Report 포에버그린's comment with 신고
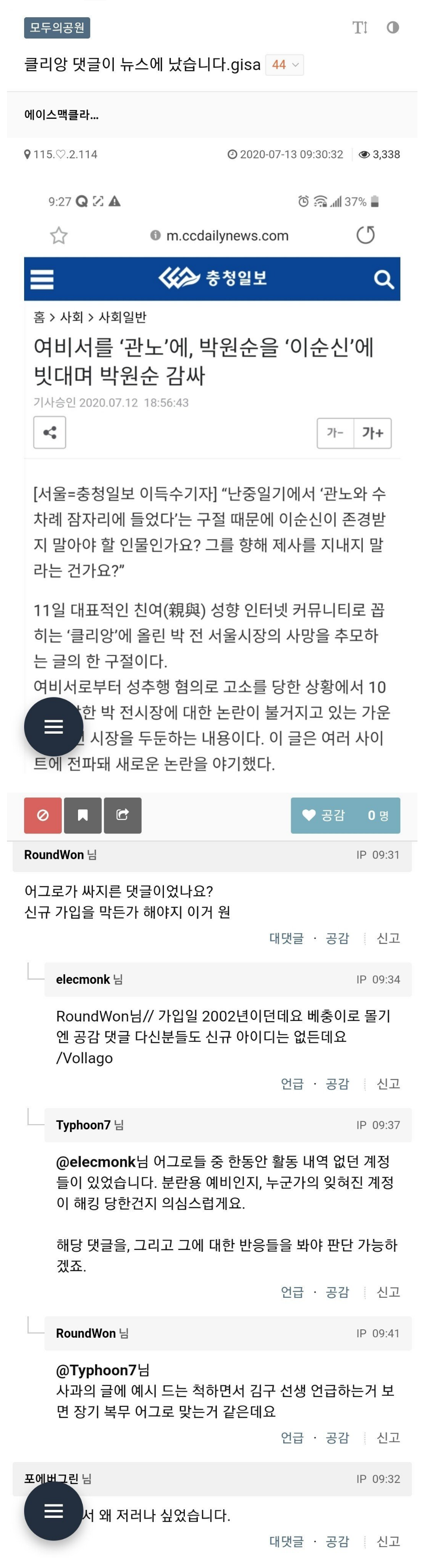 [x=388, y=1541]
